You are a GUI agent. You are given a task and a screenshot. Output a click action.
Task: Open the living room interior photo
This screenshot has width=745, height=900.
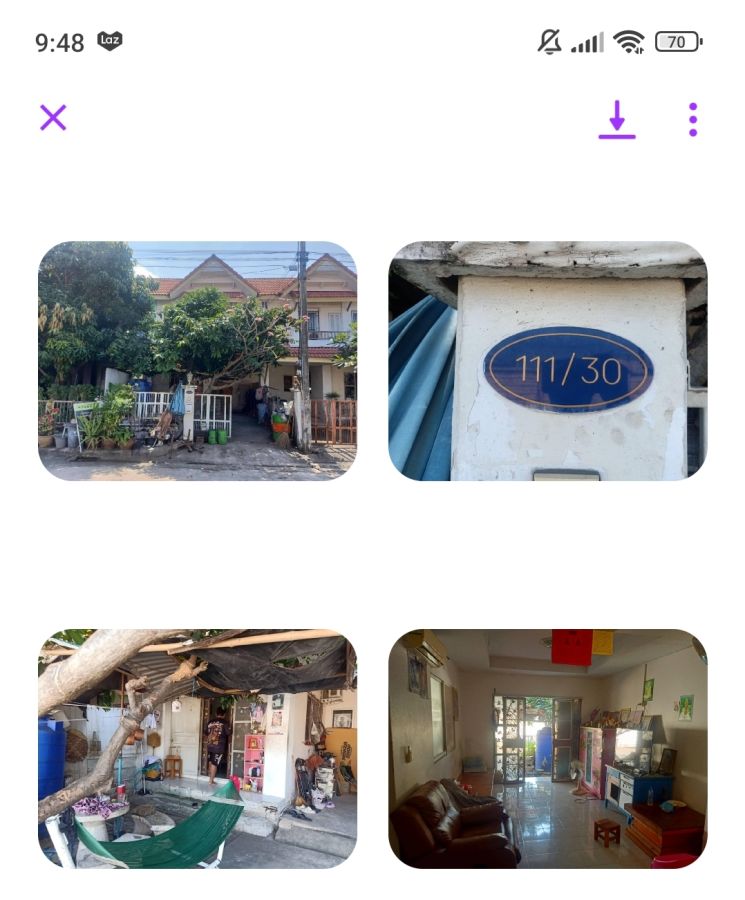pyautogui.click(x=547, y=748)
